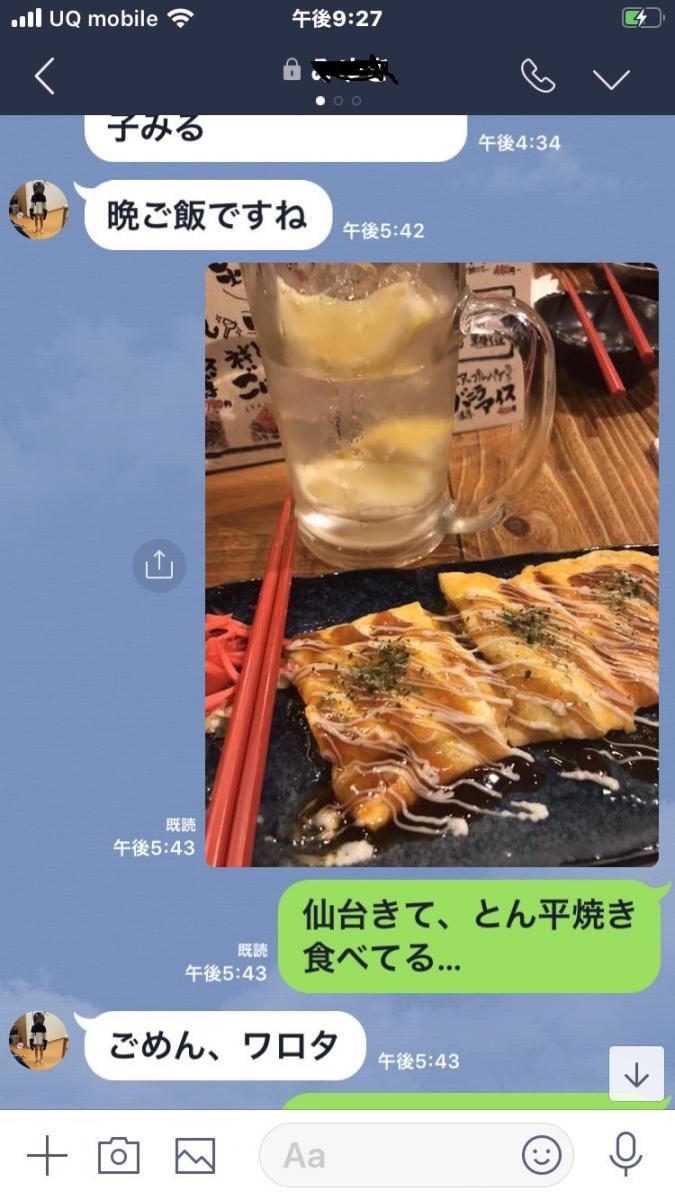Tap avatar beside ごめん、ワロタ message

click(x=38, y=1040)
